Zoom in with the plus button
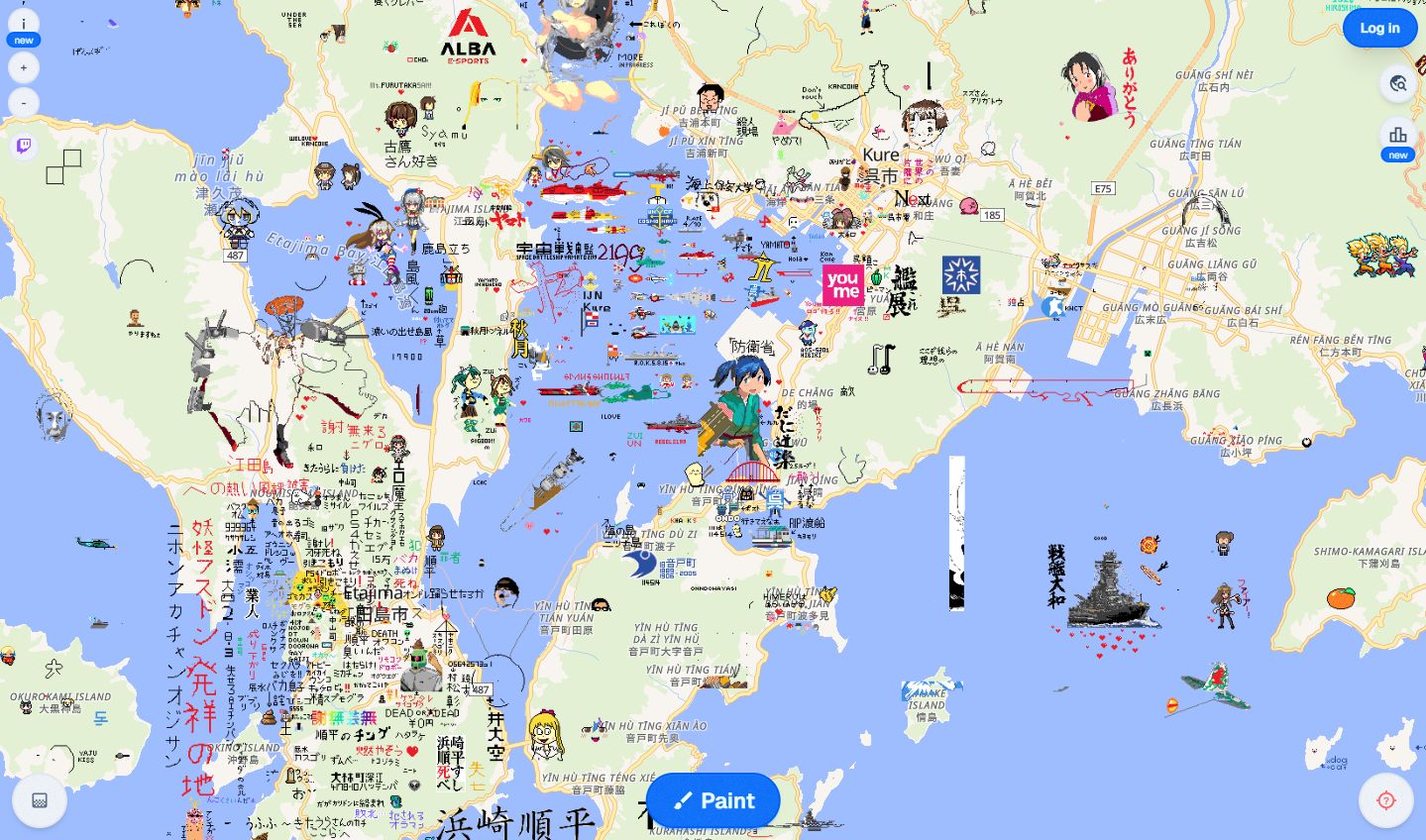Image resolution: width=1426 pixels, height=840 pixels. pos(24,67)
